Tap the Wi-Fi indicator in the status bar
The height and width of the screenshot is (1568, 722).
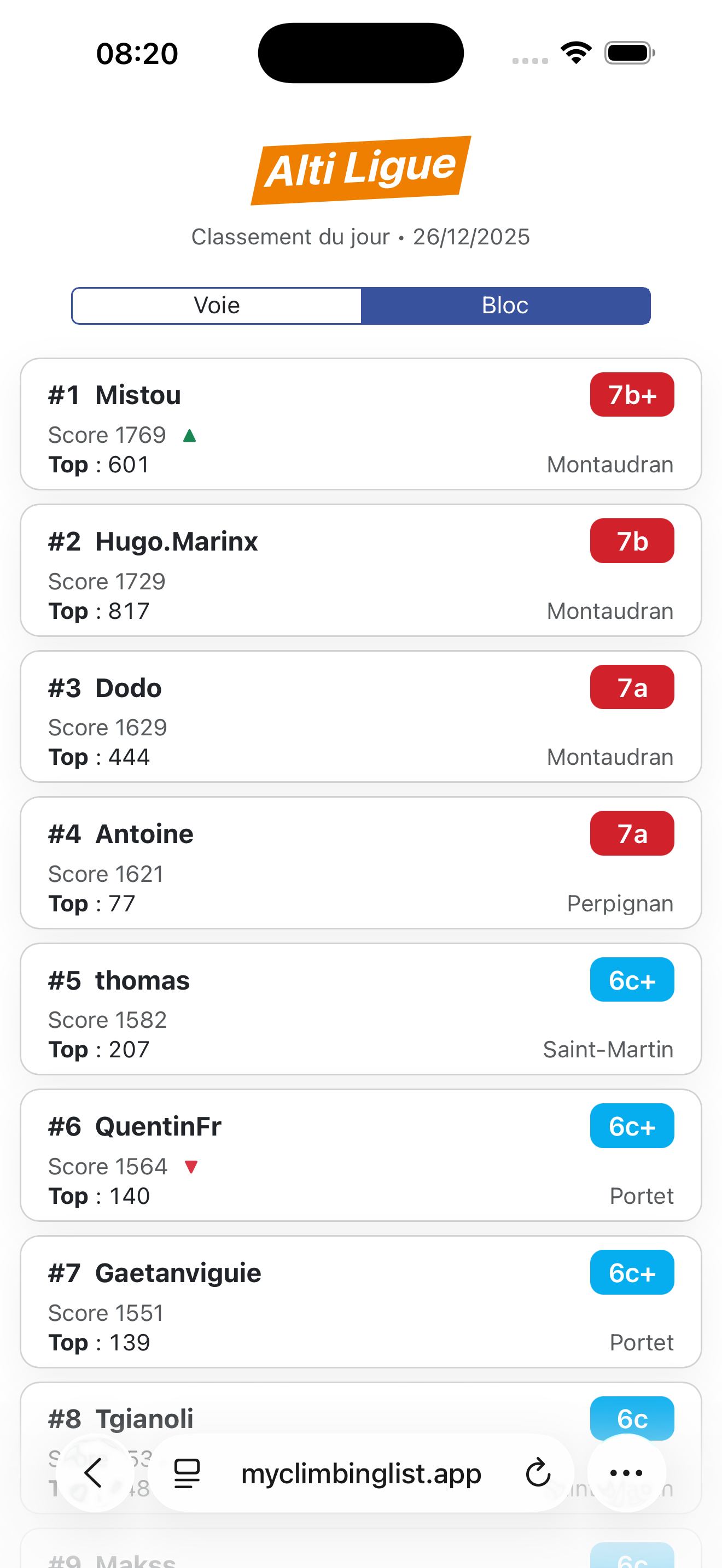pos(575,53)
